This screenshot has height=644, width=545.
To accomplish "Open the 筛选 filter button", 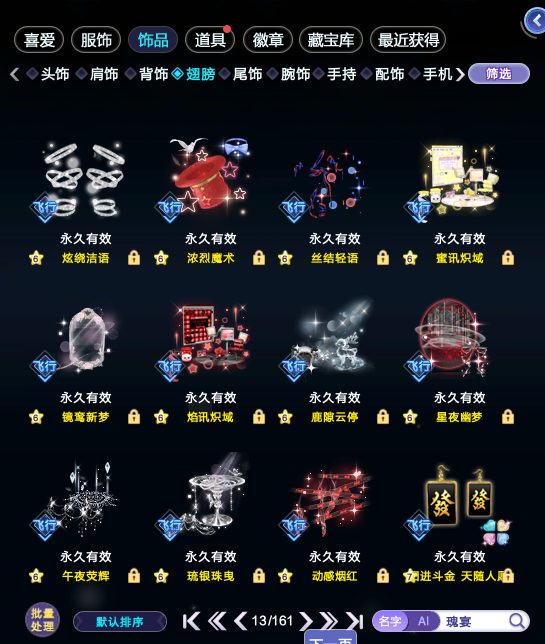I will pos(499,74).
